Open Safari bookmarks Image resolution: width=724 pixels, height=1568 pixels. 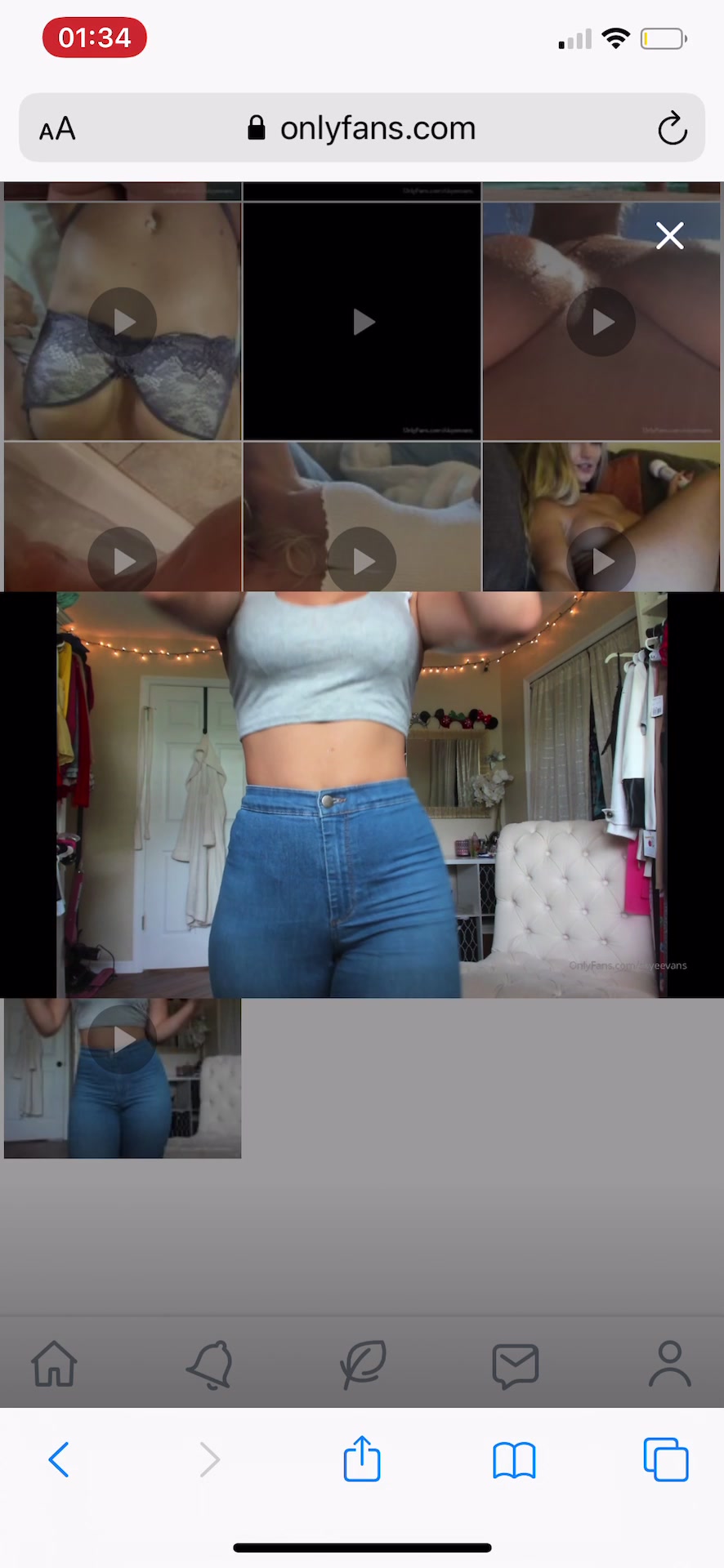click(514, 1459)
